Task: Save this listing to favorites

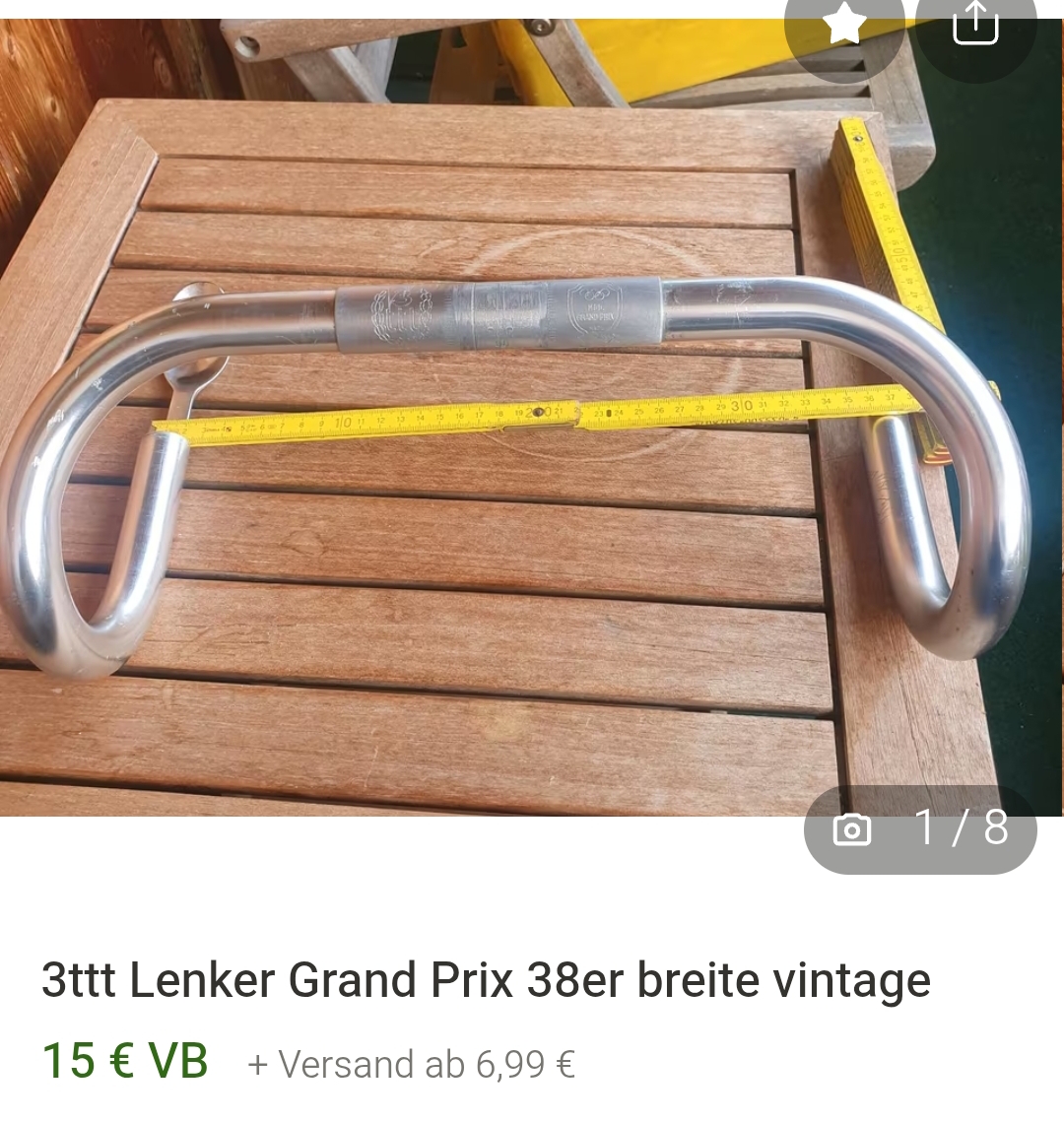Action: pos(844,26)
